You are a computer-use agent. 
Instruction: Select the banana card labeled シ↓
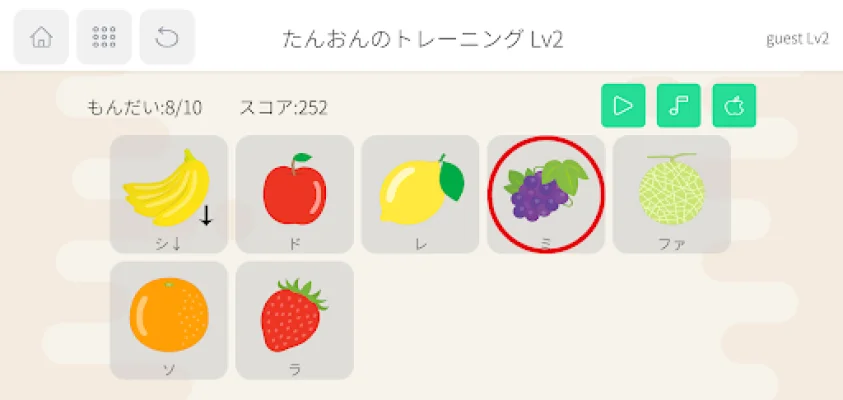coord(169,194)
